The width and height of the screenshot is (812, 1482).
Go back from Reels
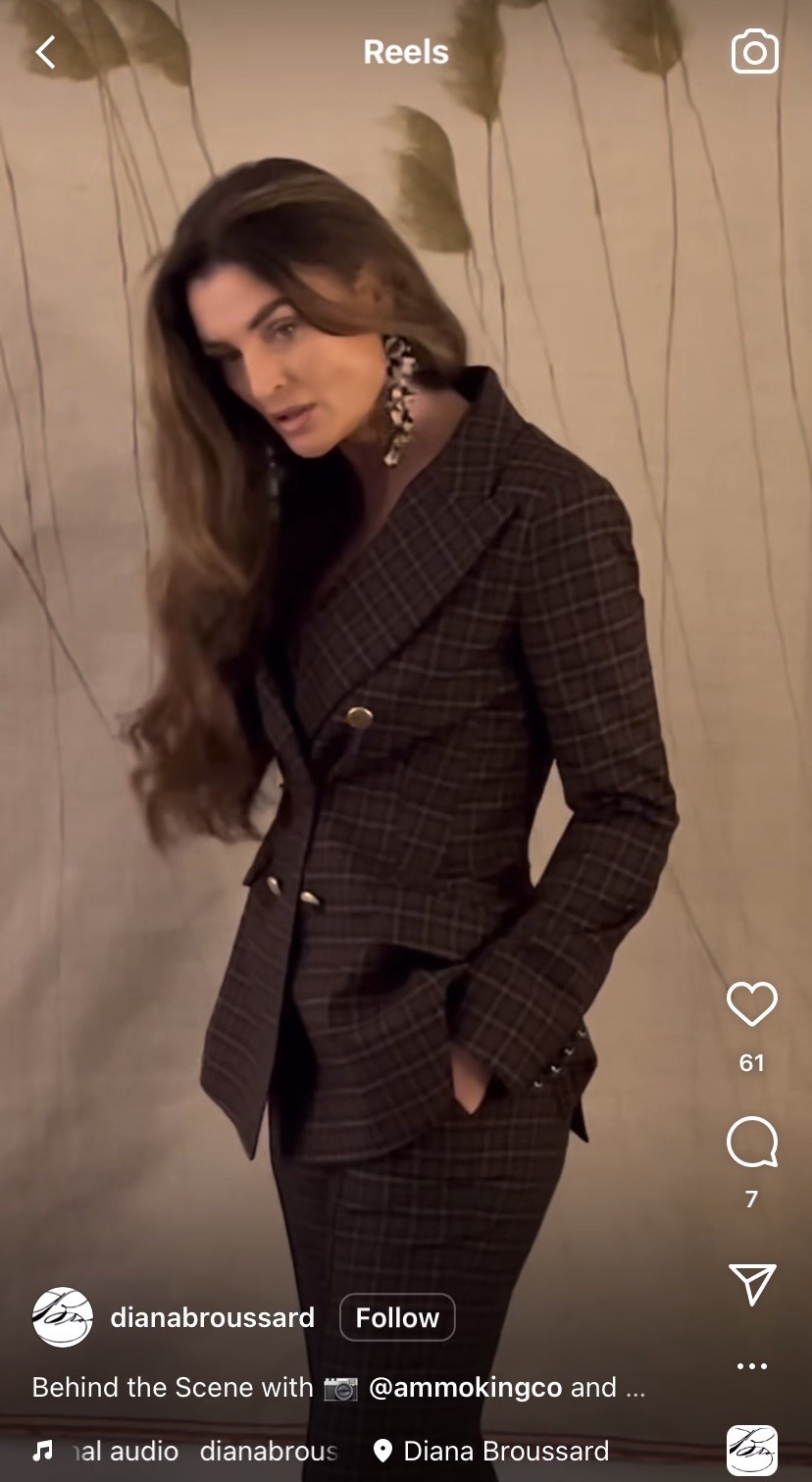tap(45, 52)
